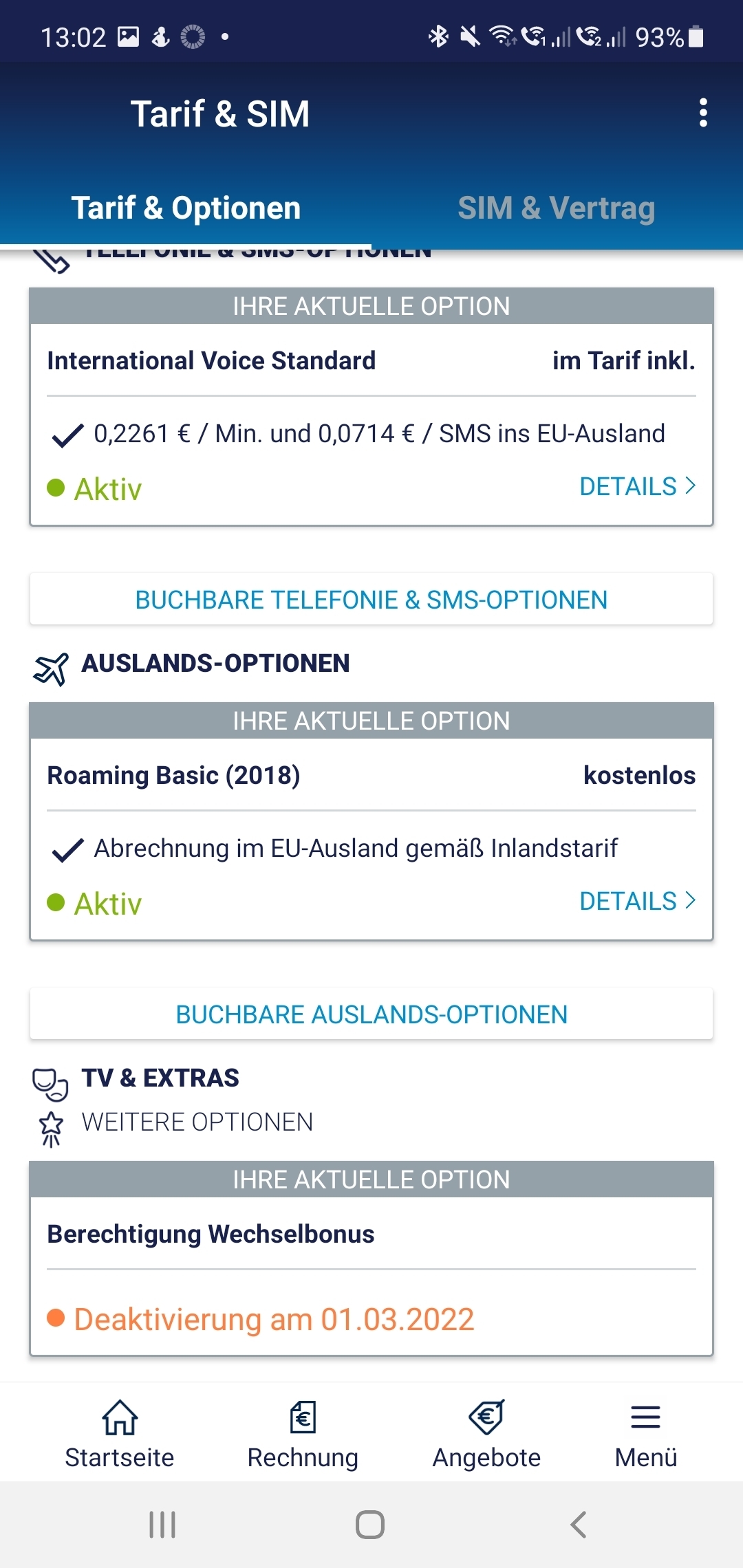Viewport: 743px width, 1568px height.
Task: Go to Startseite in bottom navigation
Action: pos(120,1435)
